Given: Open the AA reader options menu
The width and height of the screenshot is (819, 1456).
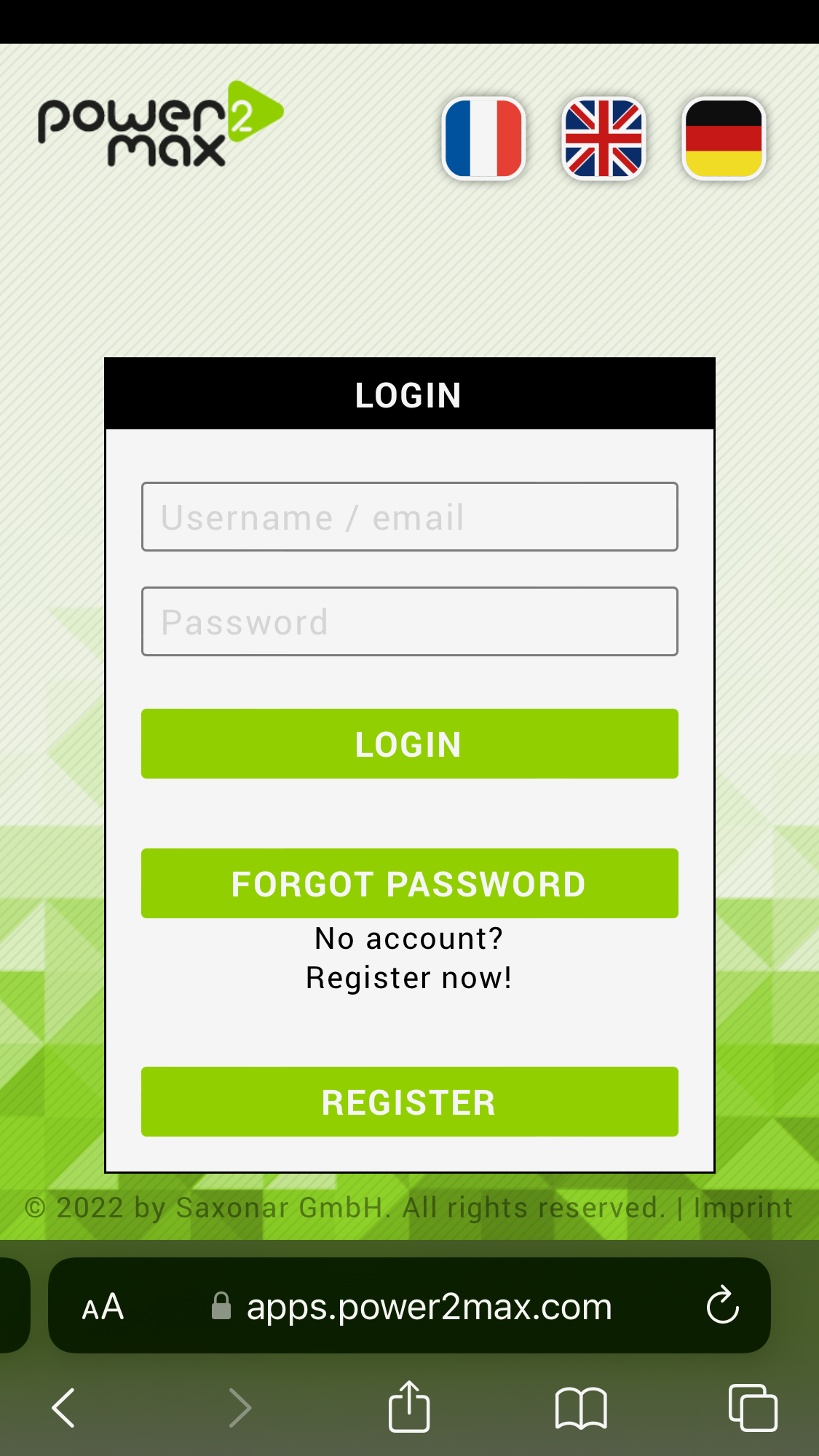Looking at the screenshot, I should [103, 1307].
